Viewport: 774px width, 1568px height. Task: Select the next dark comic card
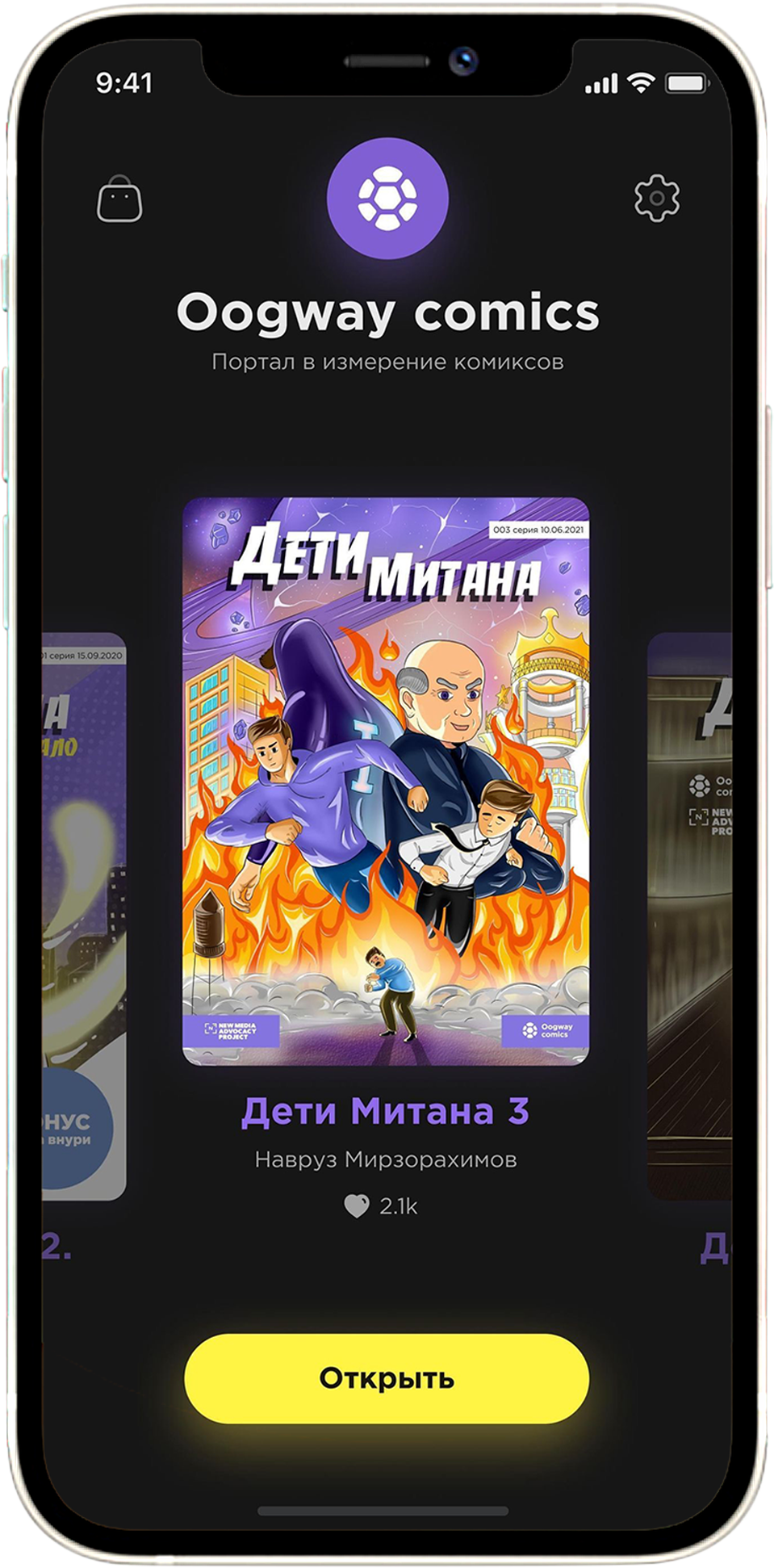690,916
